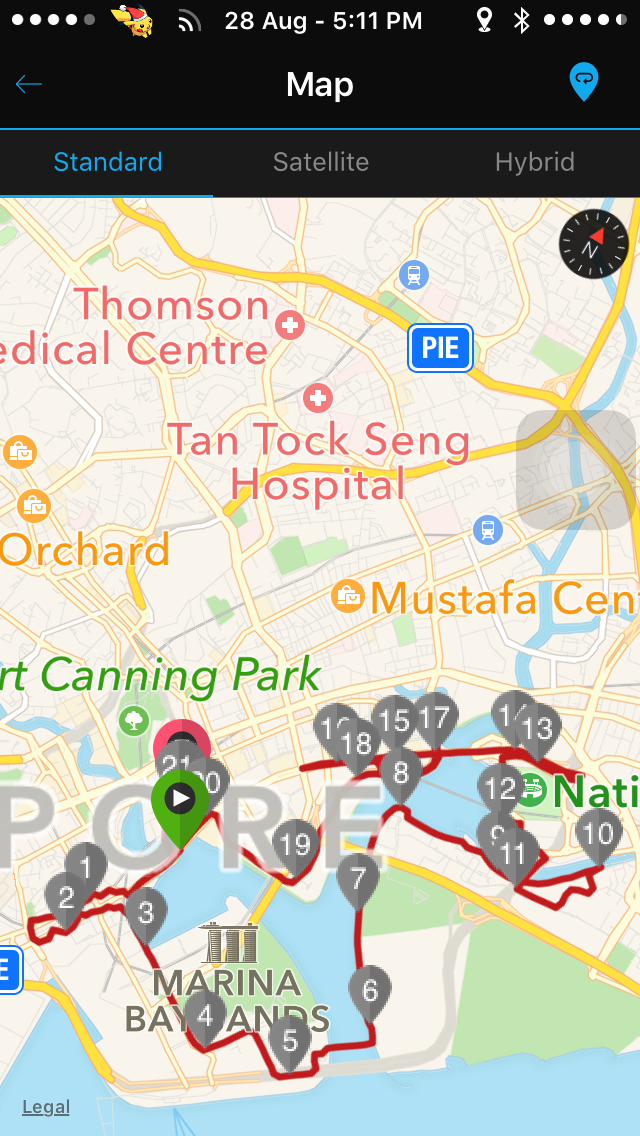The width and height of the screenshot is (640, 1136).
Task: Switch to the Satellite map view
Action: click(321, 162)
